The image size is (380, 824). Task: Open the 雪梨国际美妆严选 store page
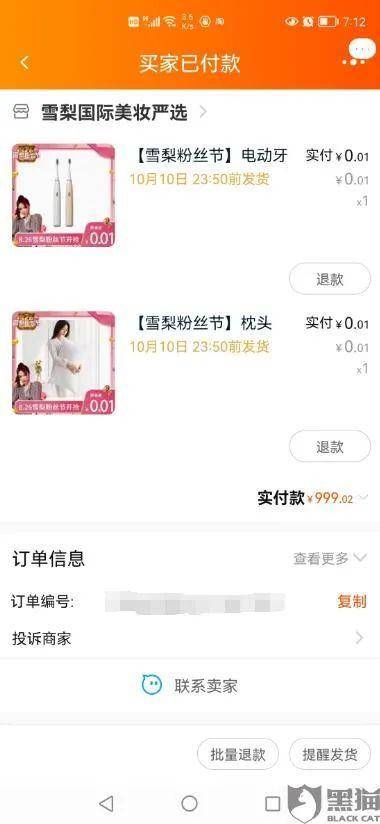coord(110,112)
